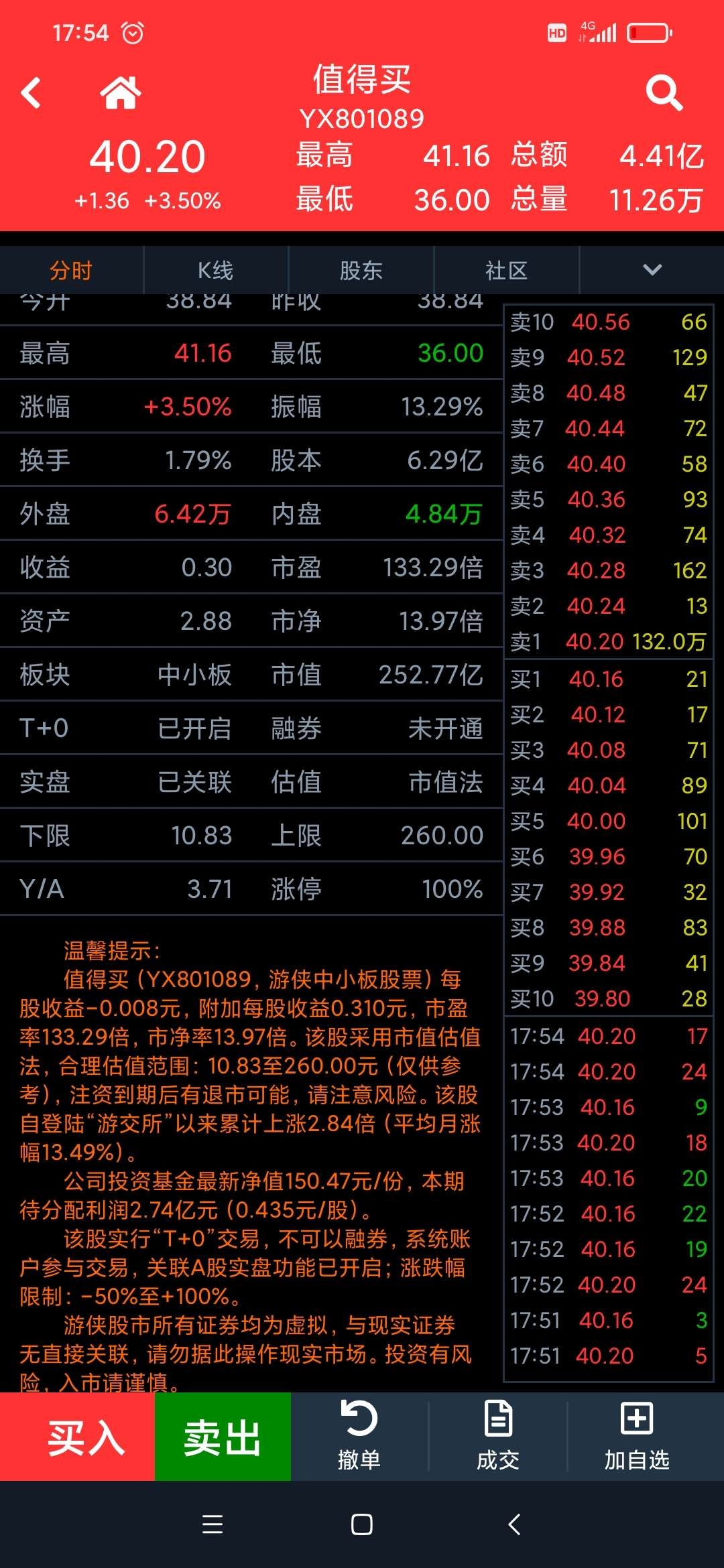Open the 社区 tab
This screenshot has width=724, height=1568.
pos(507,270)
